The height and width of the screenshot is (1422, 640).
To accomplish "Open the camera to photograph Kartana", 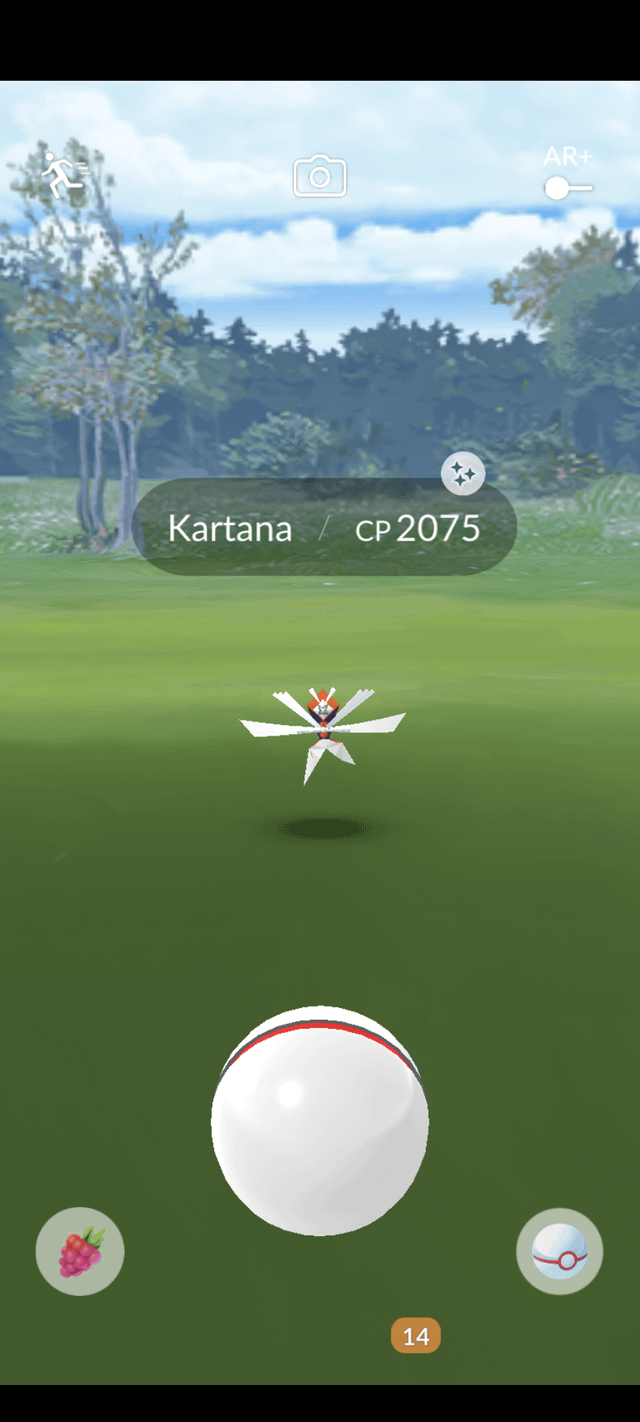I will click(x=320, y=177).
